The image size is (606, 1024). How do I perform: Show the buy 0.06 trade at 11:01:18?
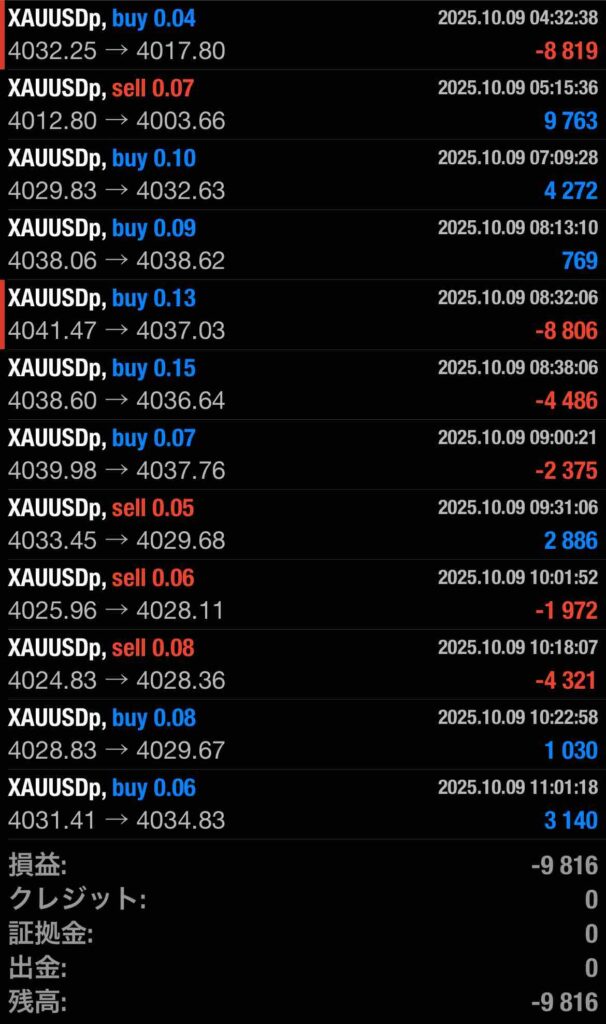pos(303,805)
